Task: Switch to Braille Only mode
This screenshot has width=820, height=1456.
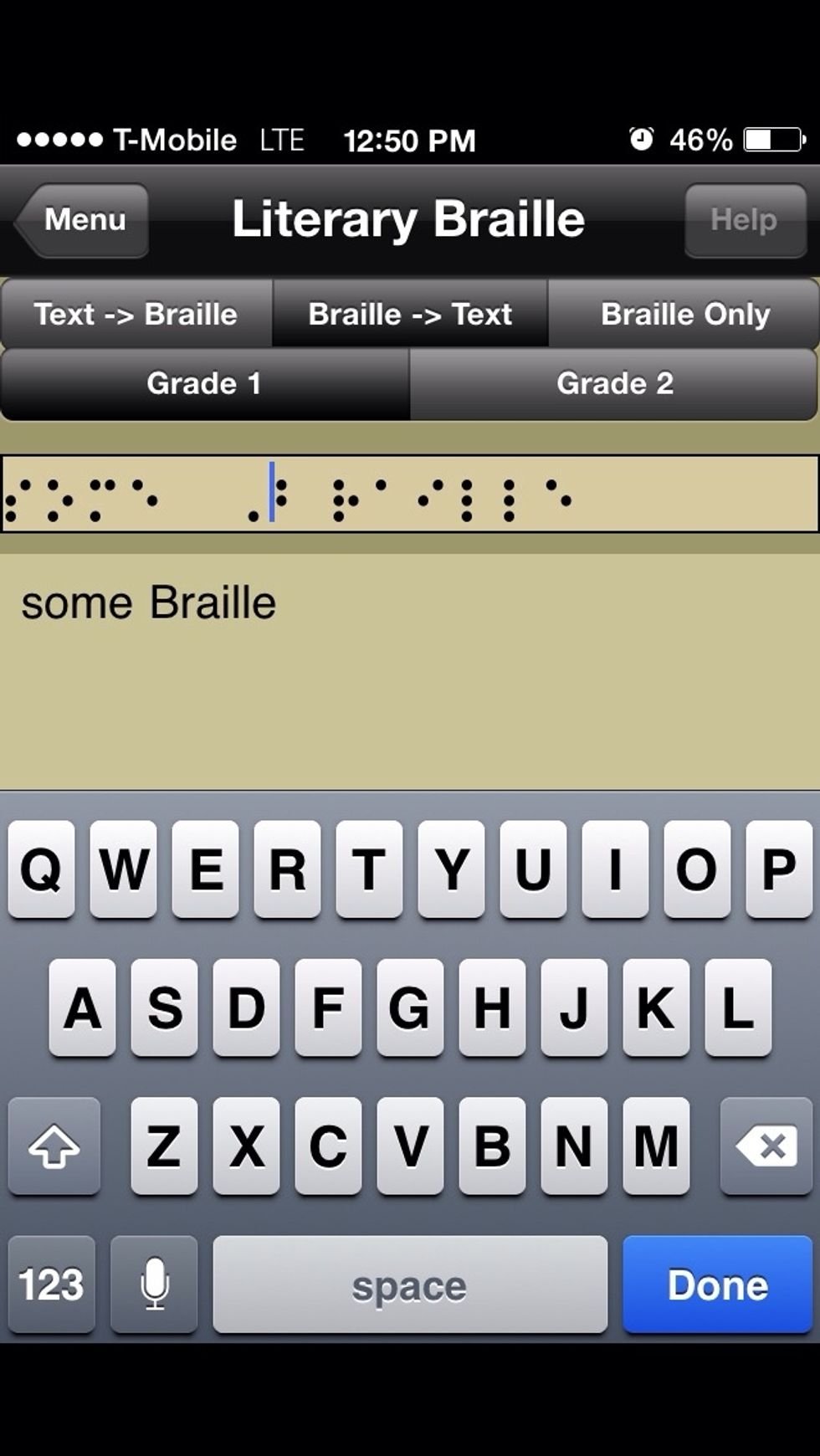Action: (684, 314)
